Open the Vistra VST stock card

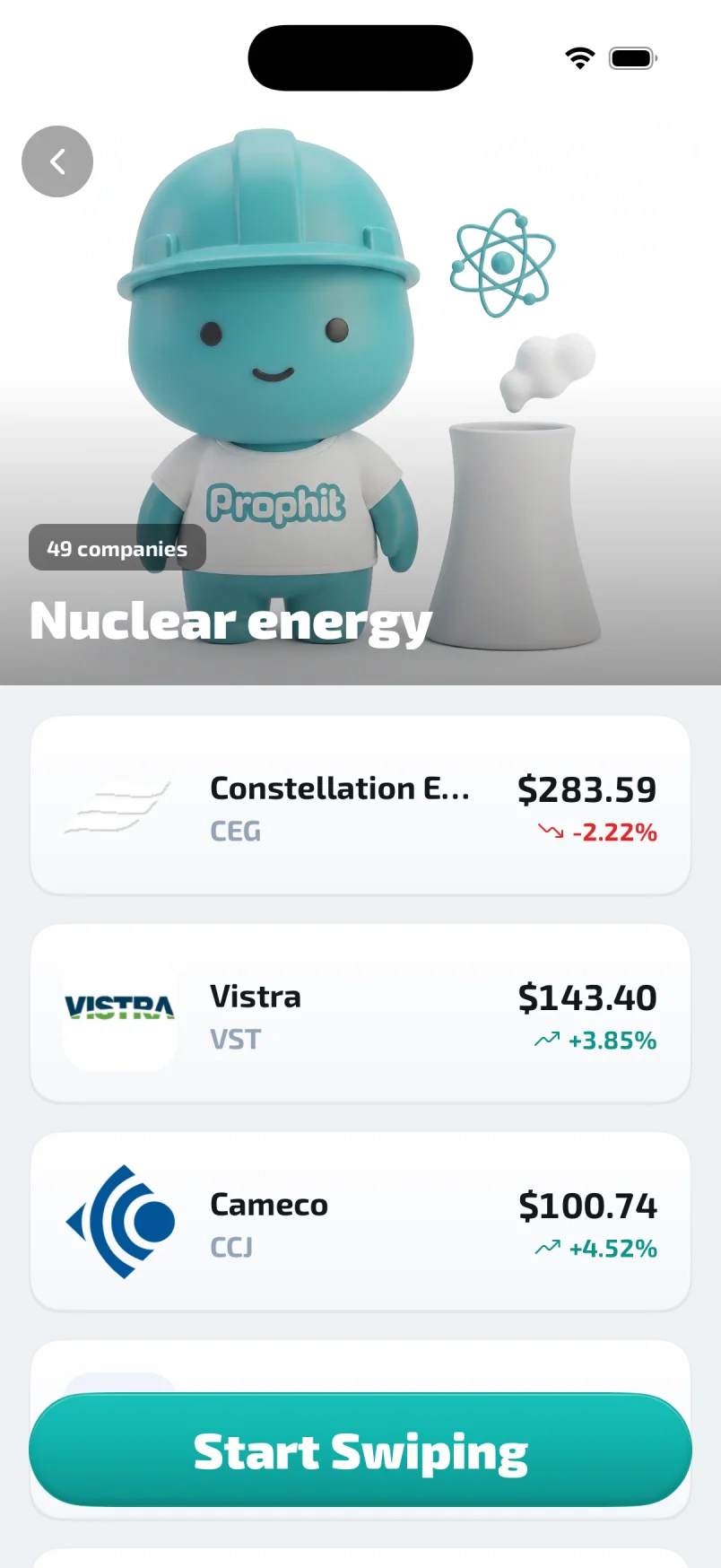pos(360,1014)
